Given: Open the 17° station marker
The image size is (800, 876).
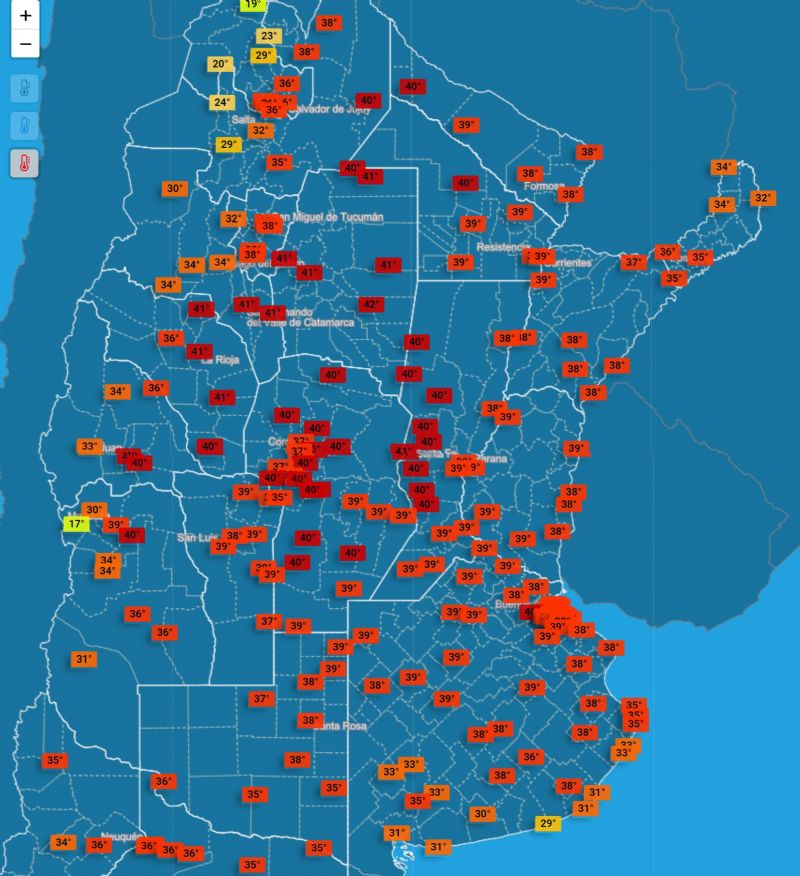Looking at the screenshot, I should [x=76, y=524].
